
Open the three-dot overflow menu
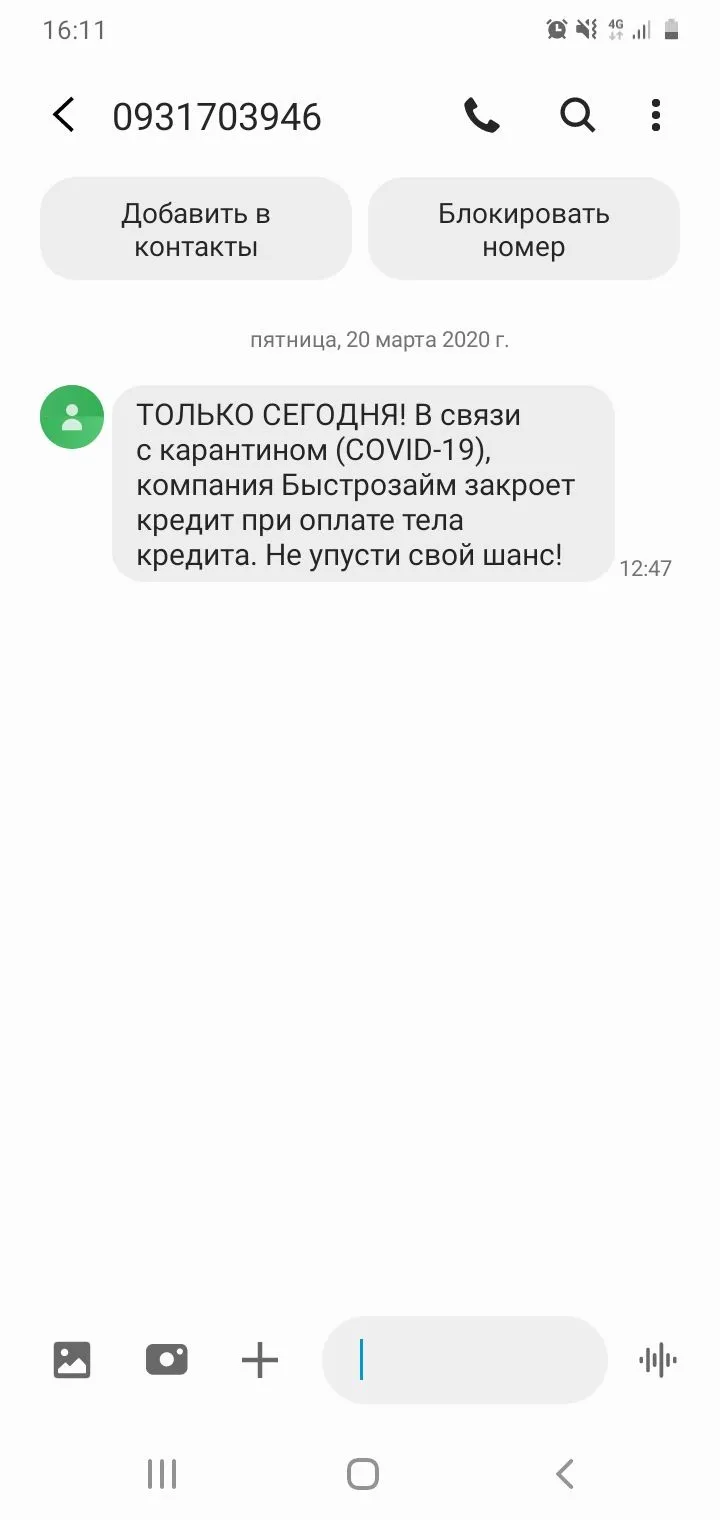coord(656,116)
